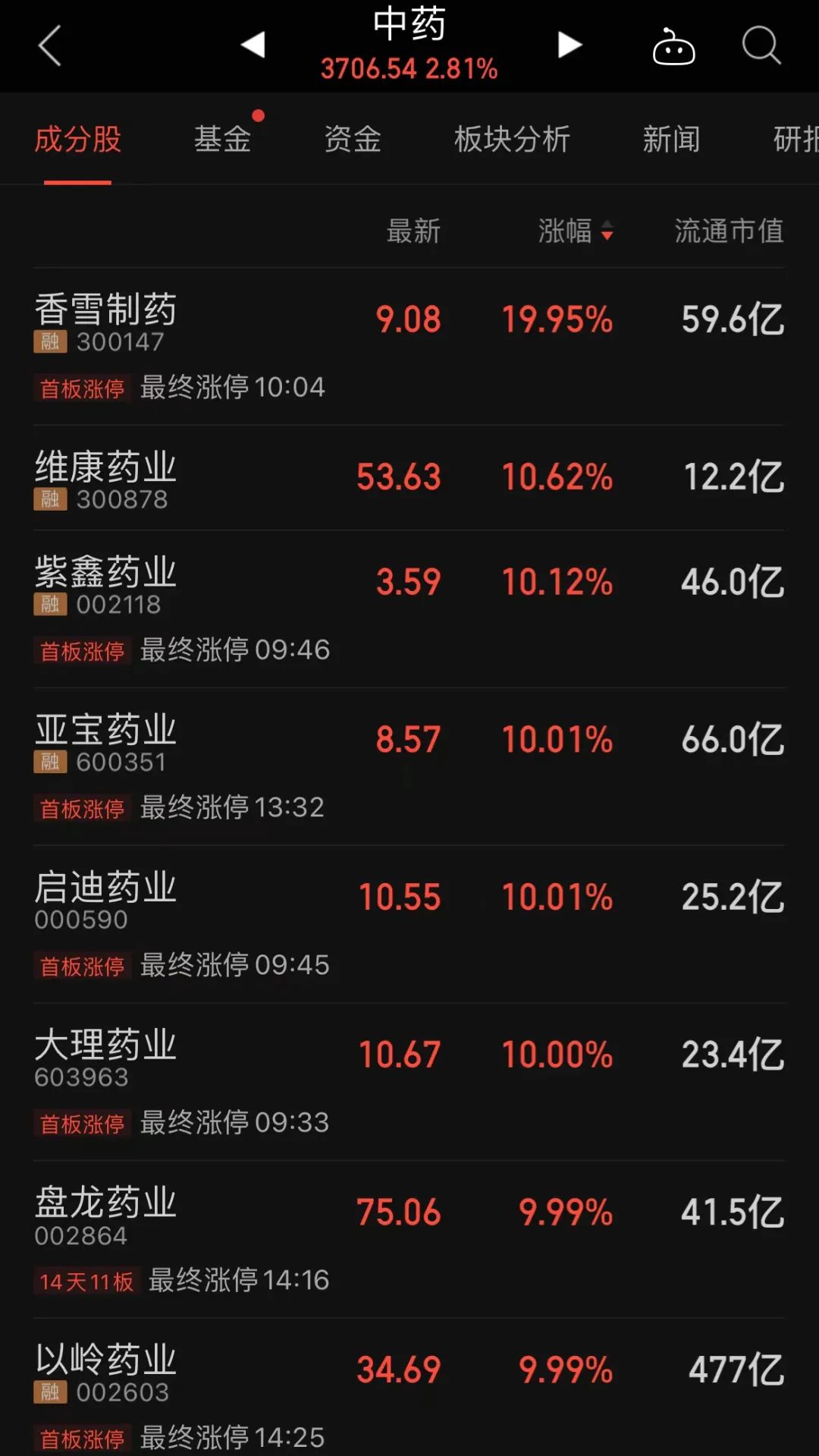View details for 启迪药业 000590
Image resolution: width=819 pixels, height=1456 pixels.
[x=106, y=900]
